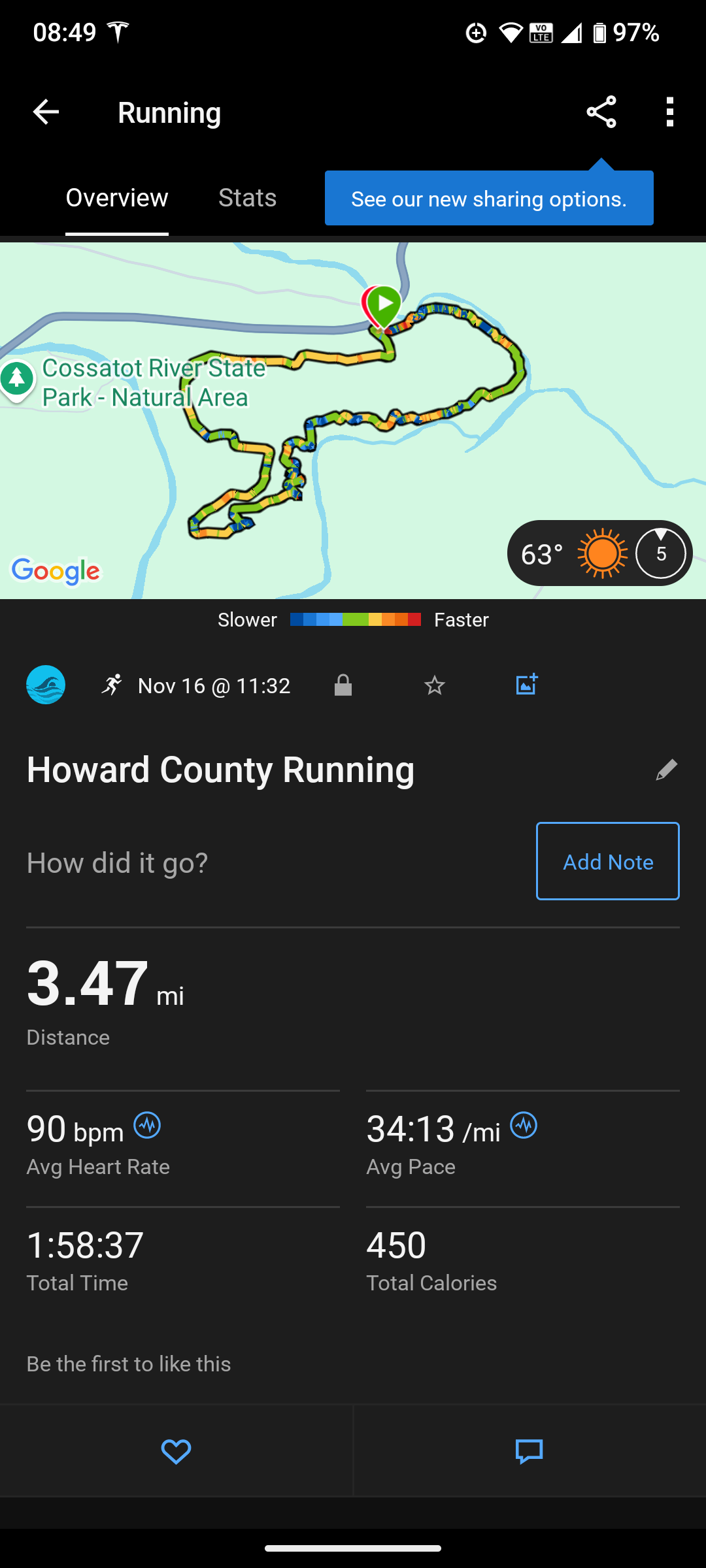Open the profile avatar icon

(46, 685)
